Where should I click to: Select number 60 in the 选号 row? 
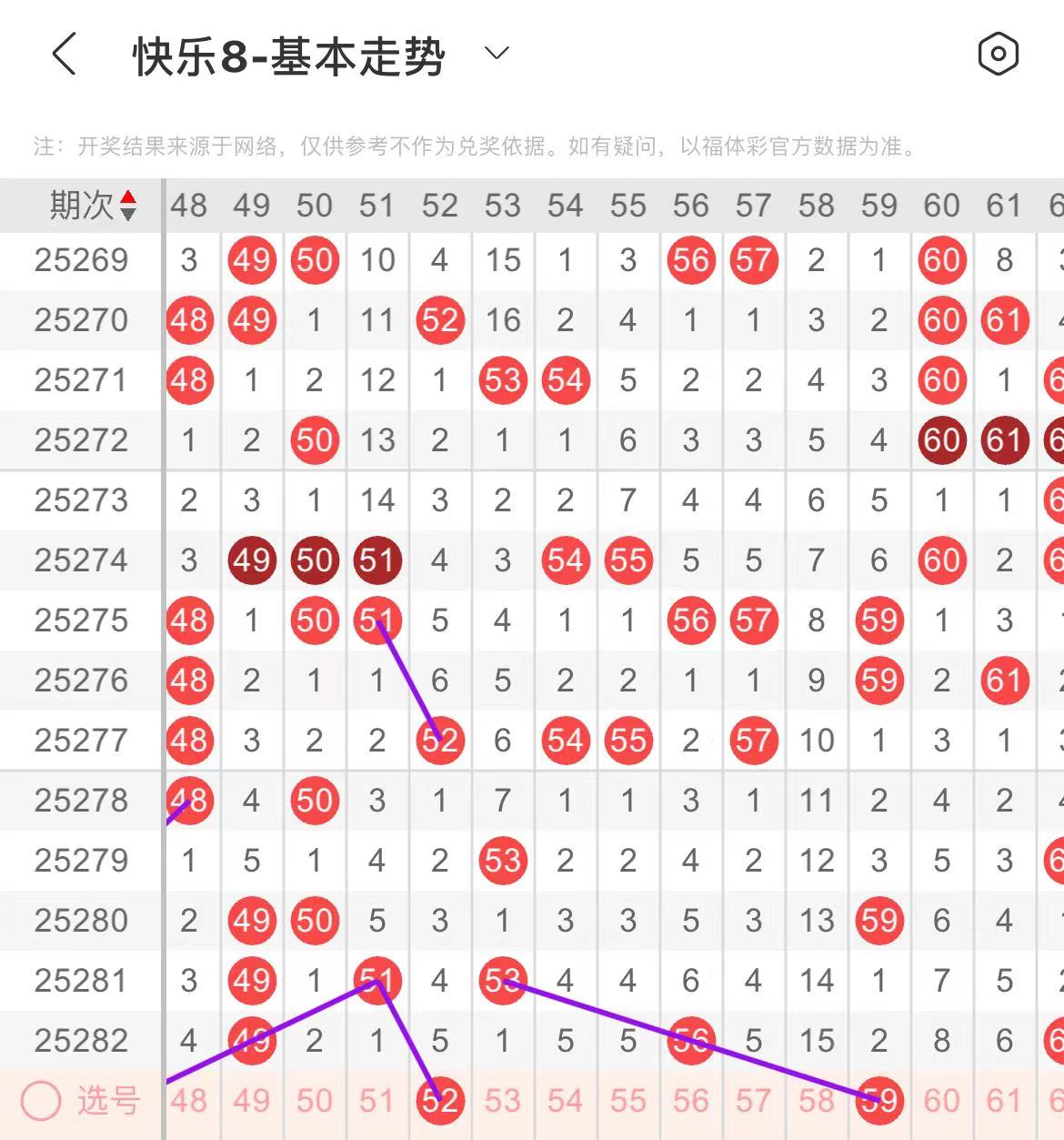[942, 1101]
